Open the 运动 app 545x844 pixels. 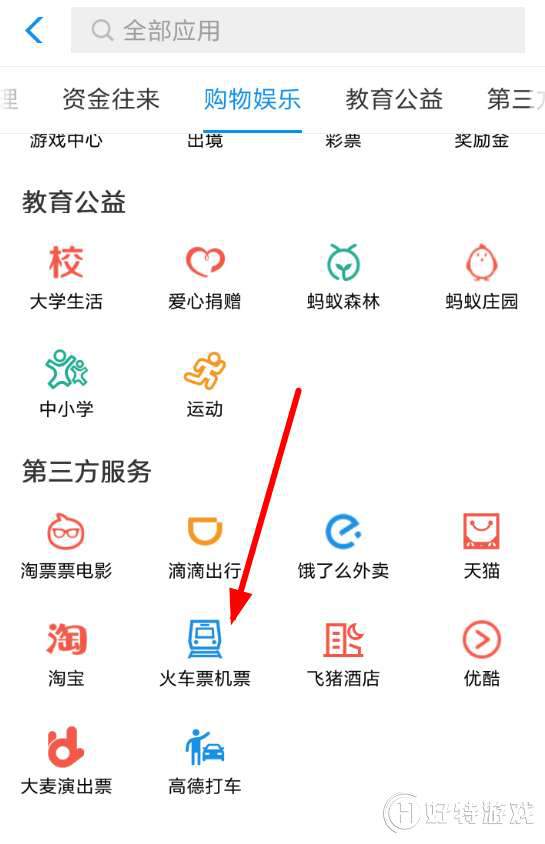point(204,384)
